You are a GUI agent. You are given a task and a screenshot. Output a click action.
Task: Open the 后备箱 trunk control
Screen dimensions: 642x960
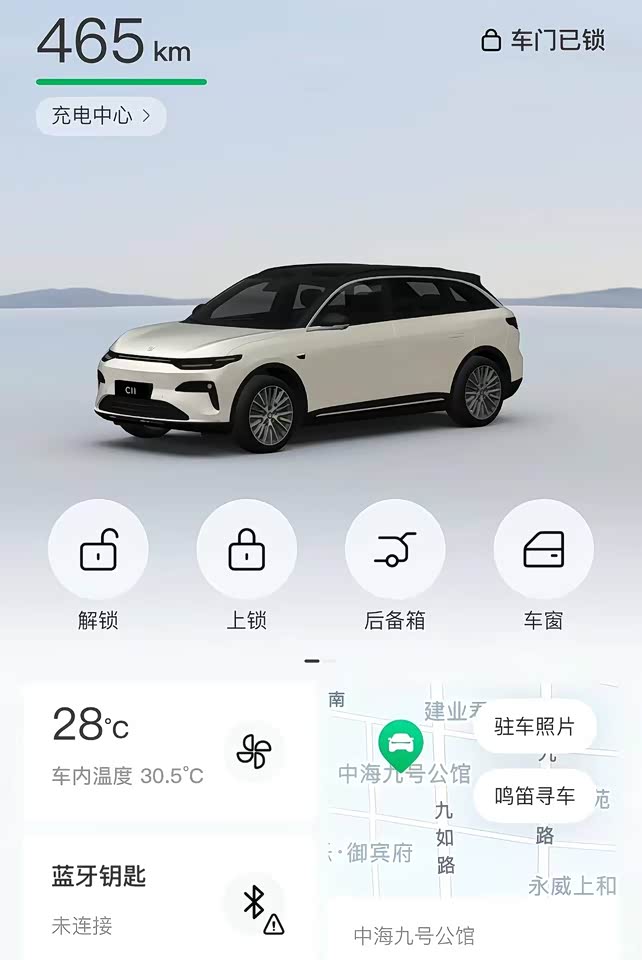click(394, 549)
